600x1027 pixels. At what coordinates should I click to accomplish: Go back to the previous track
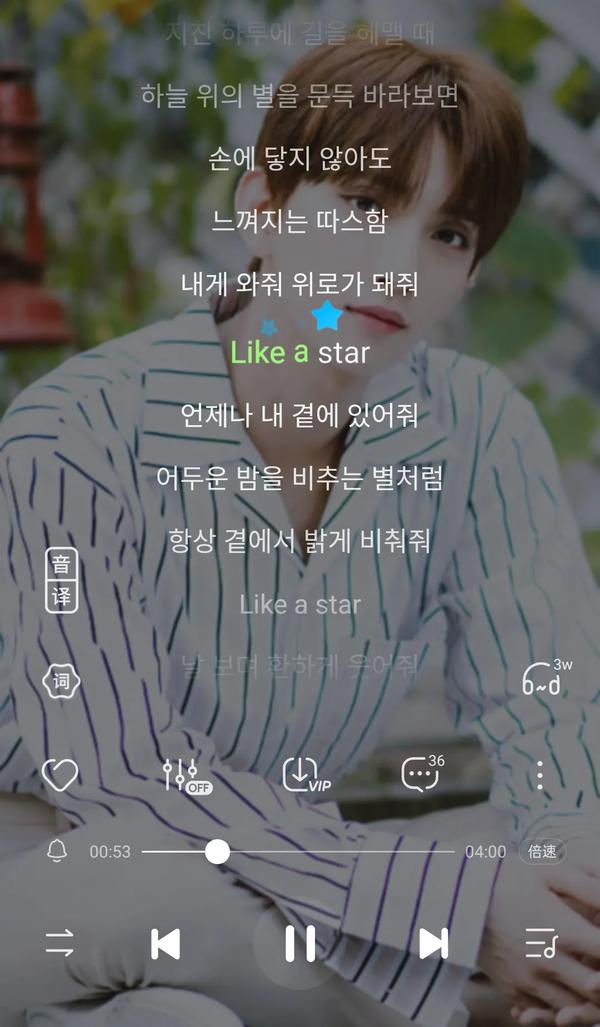(165, 943)
